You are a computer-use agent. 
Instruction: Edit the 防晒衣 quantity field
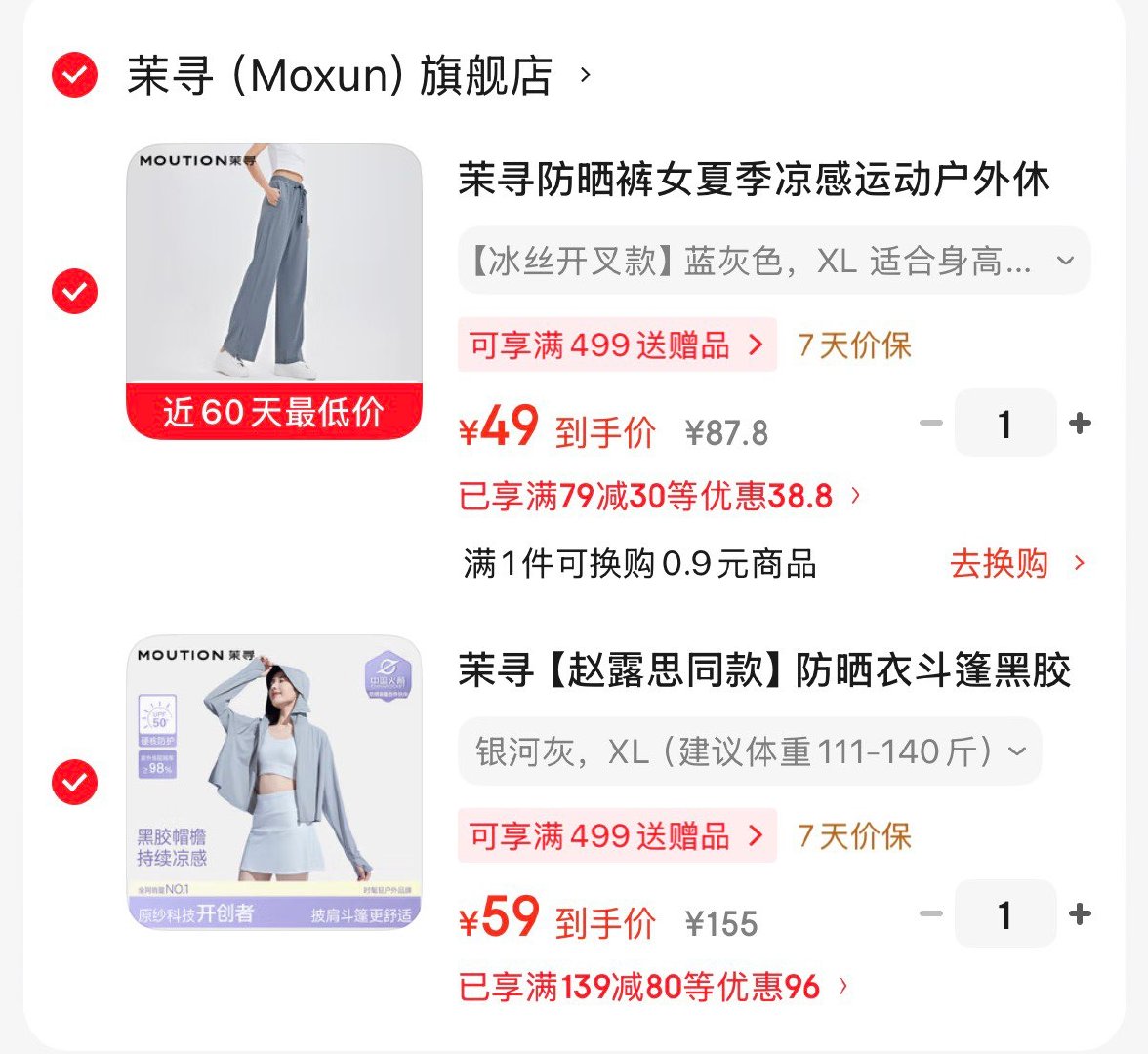tap(1005, 913)
